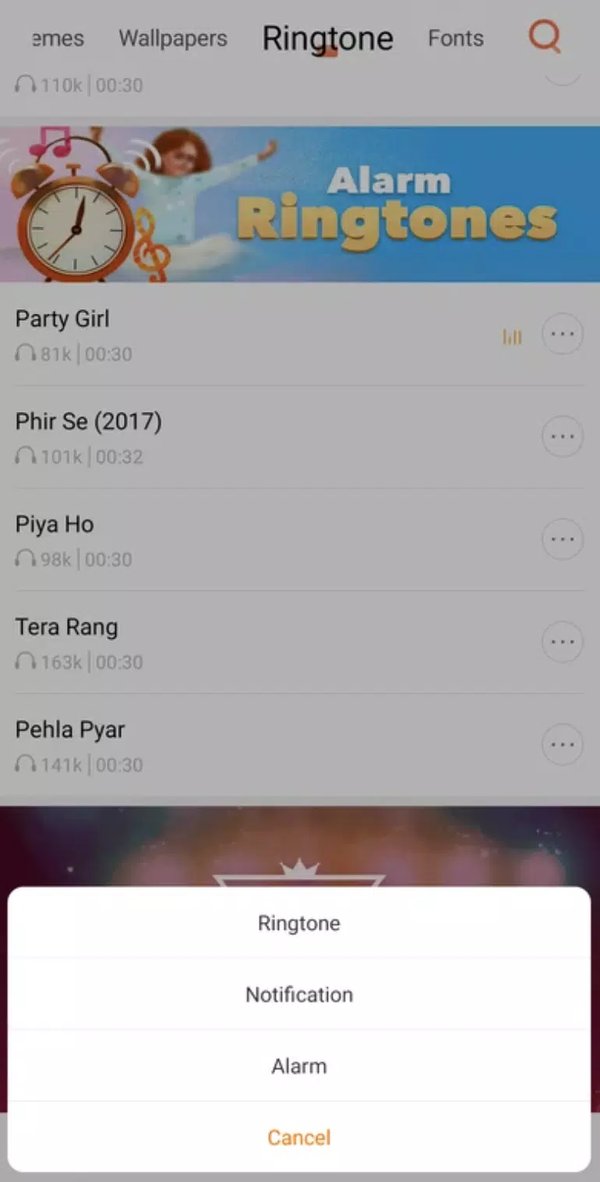Open more options for Piya Ho
This screenshot has height=1182, width=600.
562,540
